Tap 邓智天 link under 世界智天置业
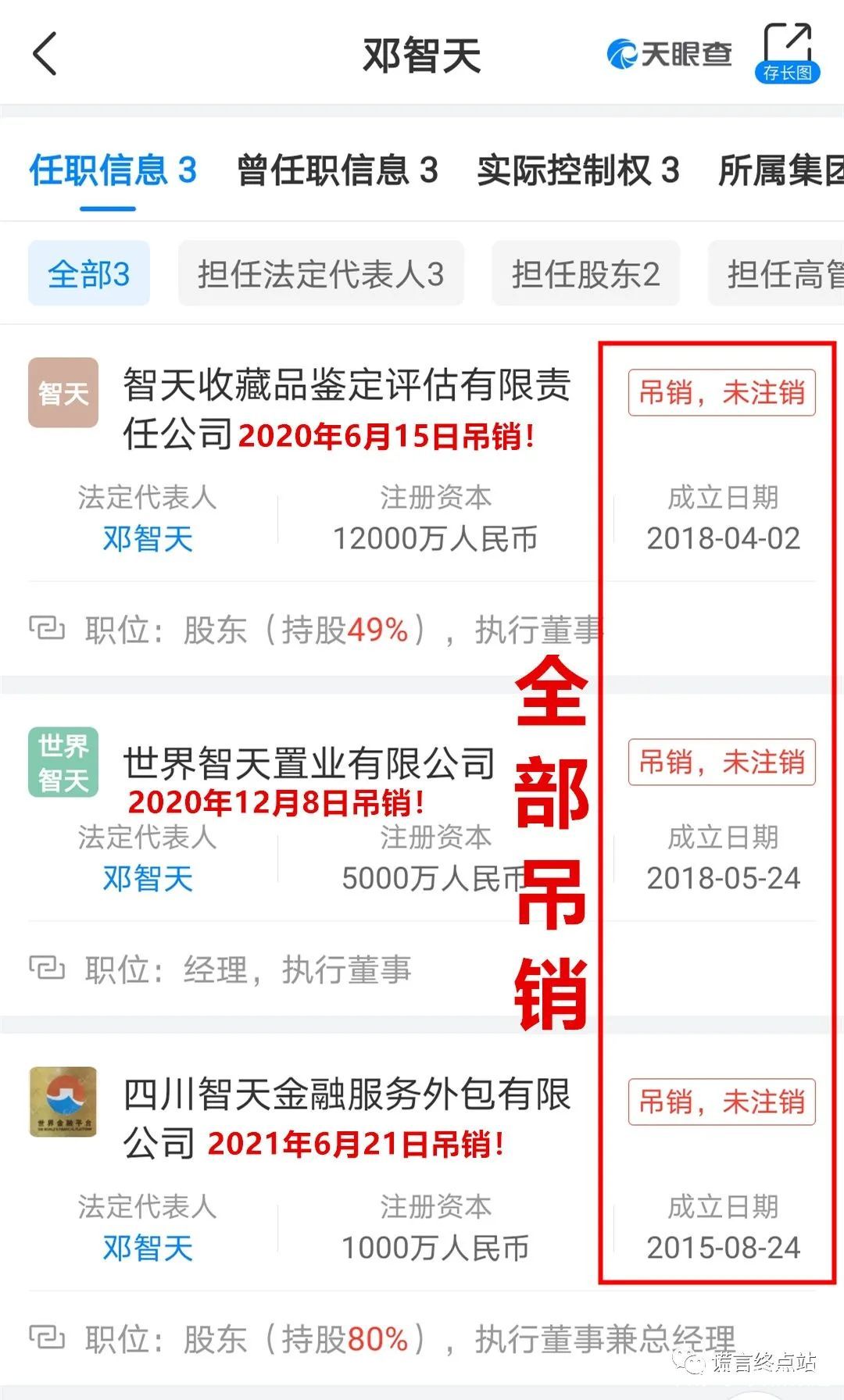This screenshot has height=1400, width=844. pyautogui.click(x=148, y=879)
